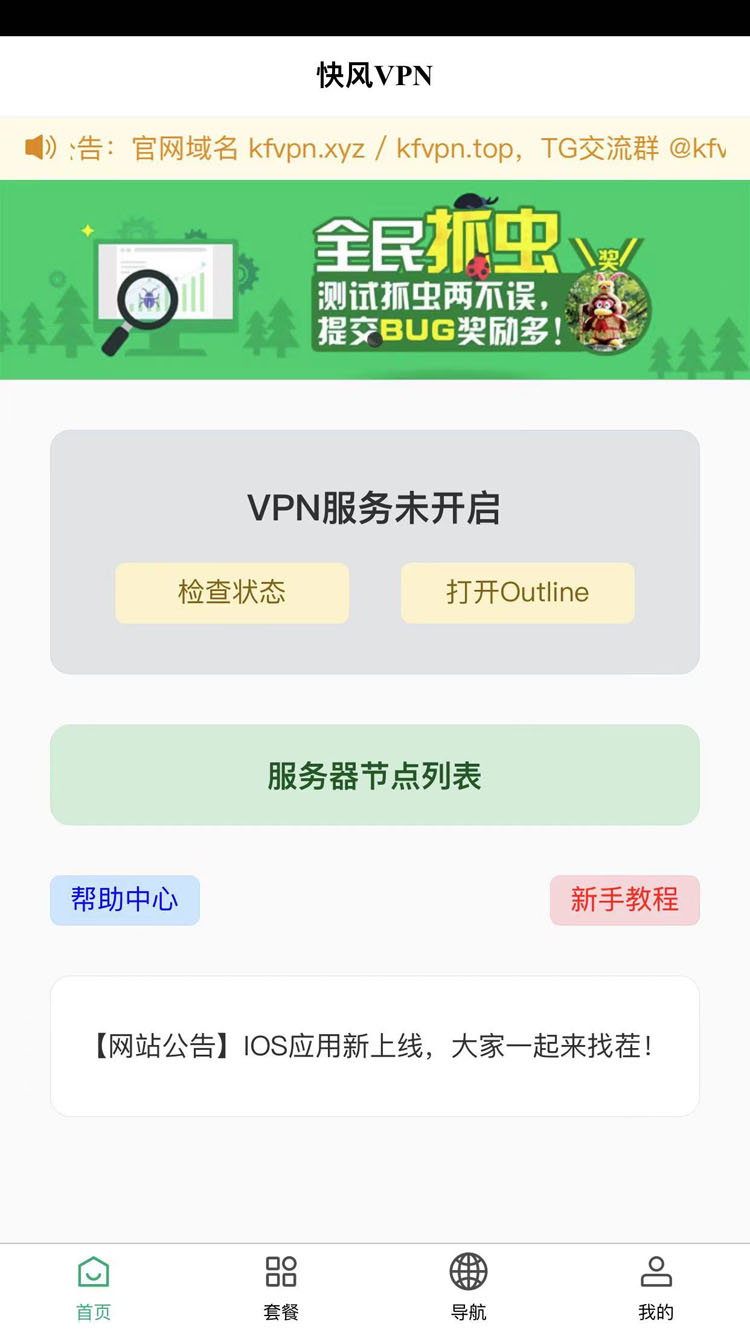The image size is (750, 1333).
Task: Switch to the 首页 tab
Action: [x=93, y=1288]
